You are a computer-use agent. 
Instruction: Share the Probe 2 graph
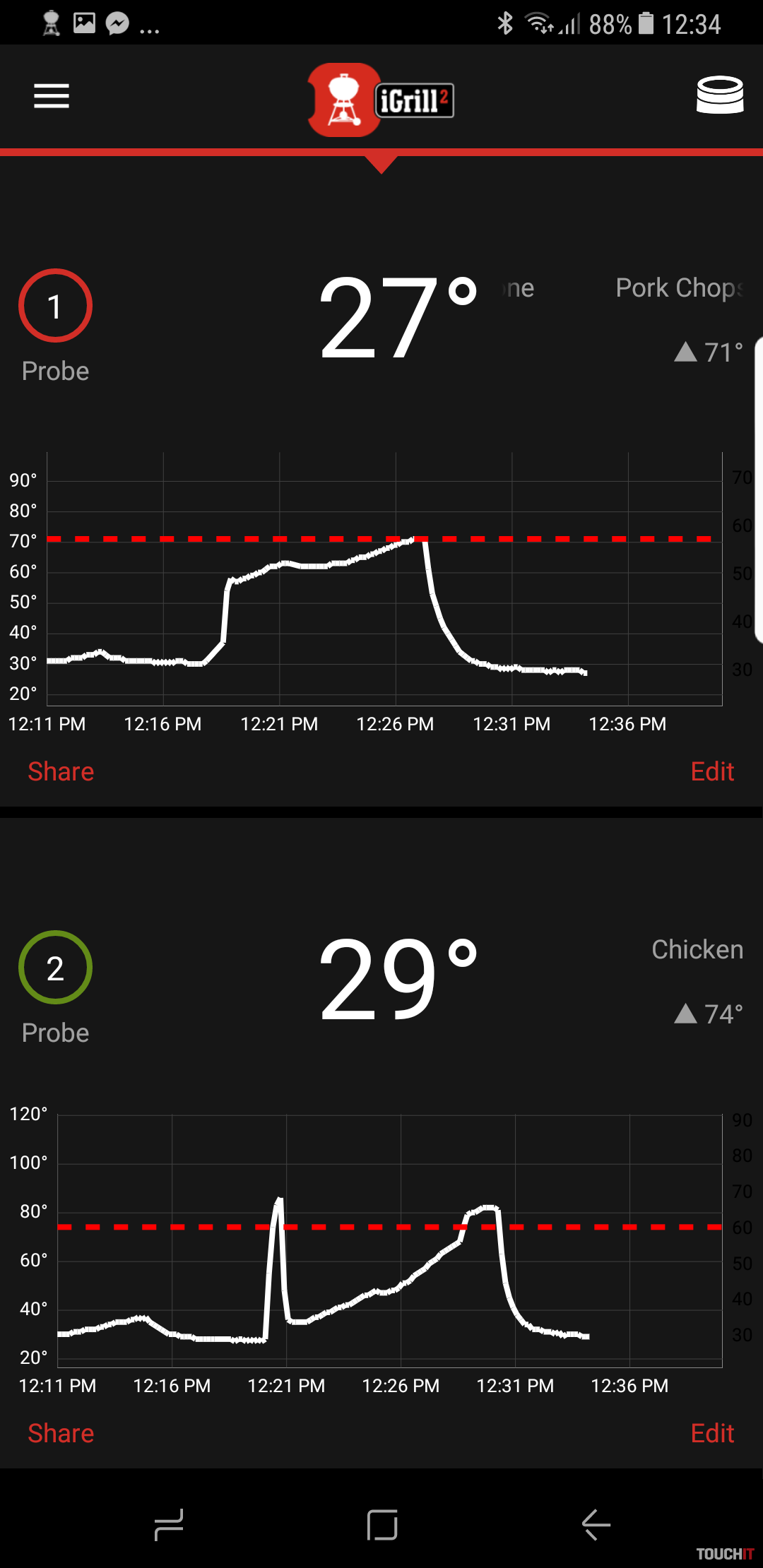point(61,1433)
